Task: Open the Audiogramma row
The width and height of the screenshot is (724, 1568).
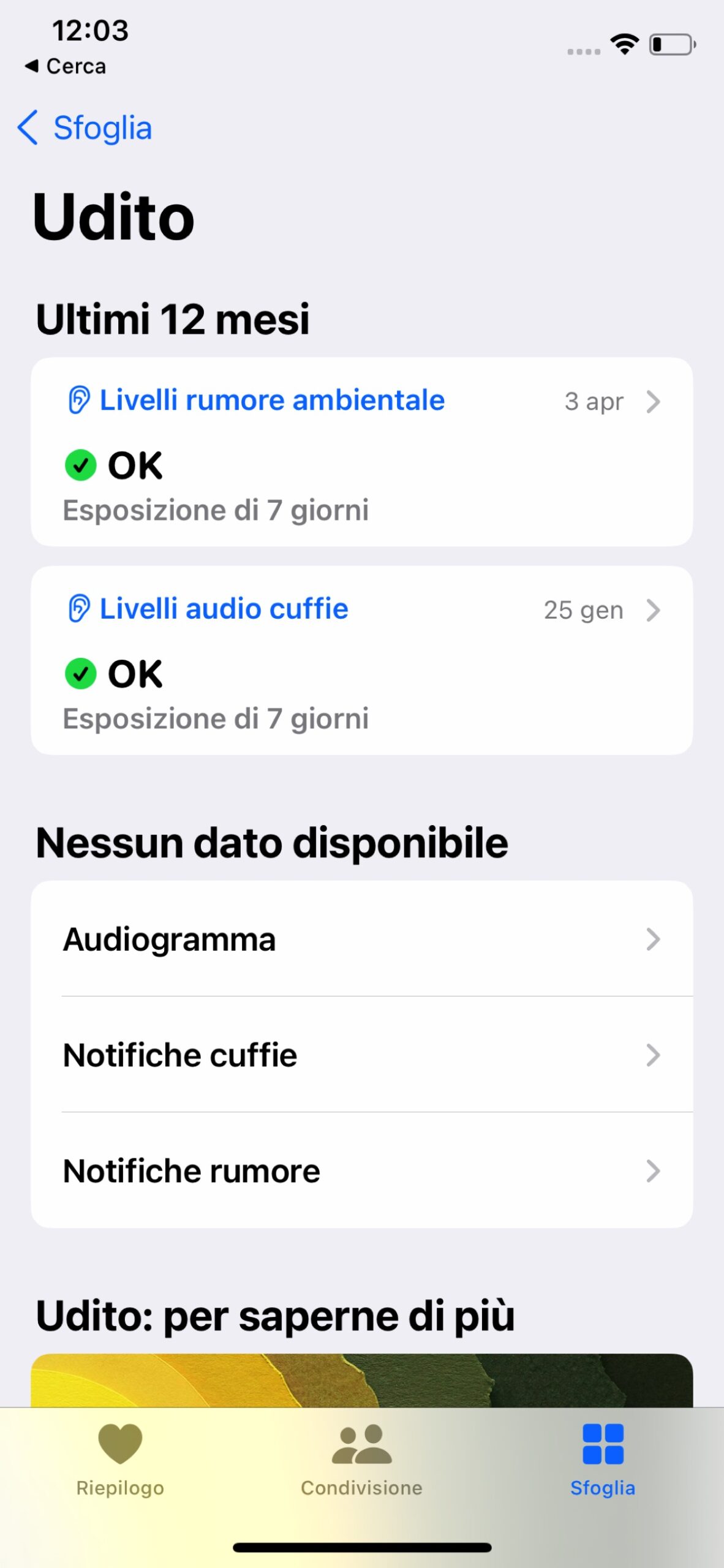Action: 361,939
